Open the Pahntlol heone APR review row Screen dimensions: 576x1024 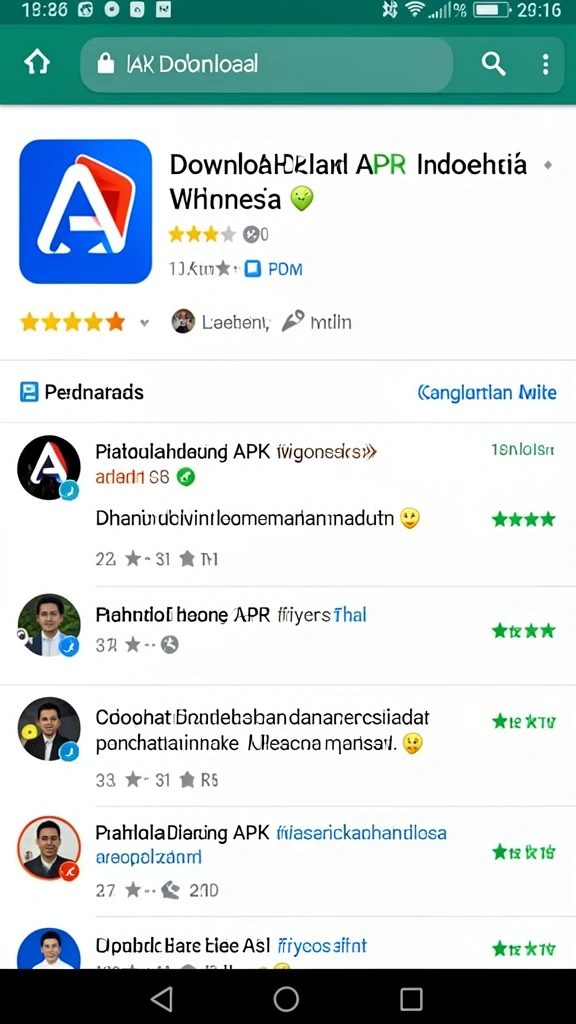click(x=288, y=635)
